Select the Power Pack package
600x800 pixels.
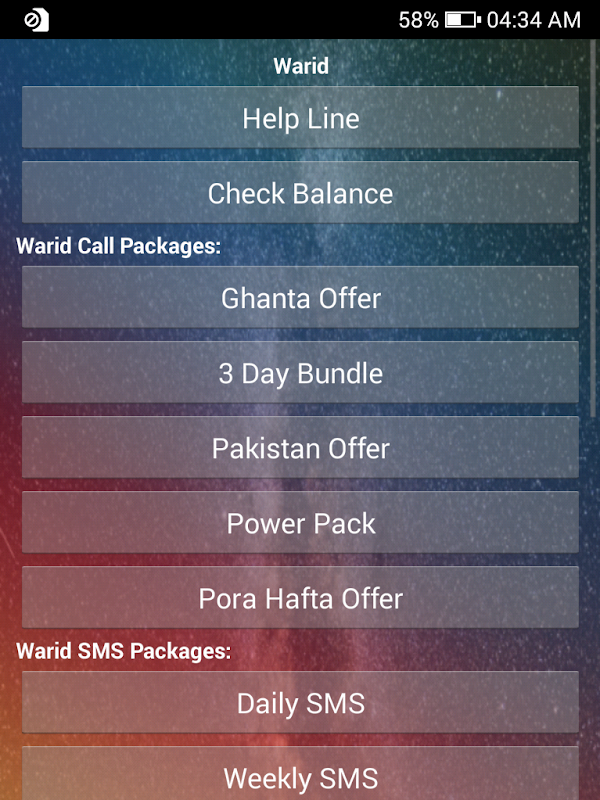pos(300,522)
